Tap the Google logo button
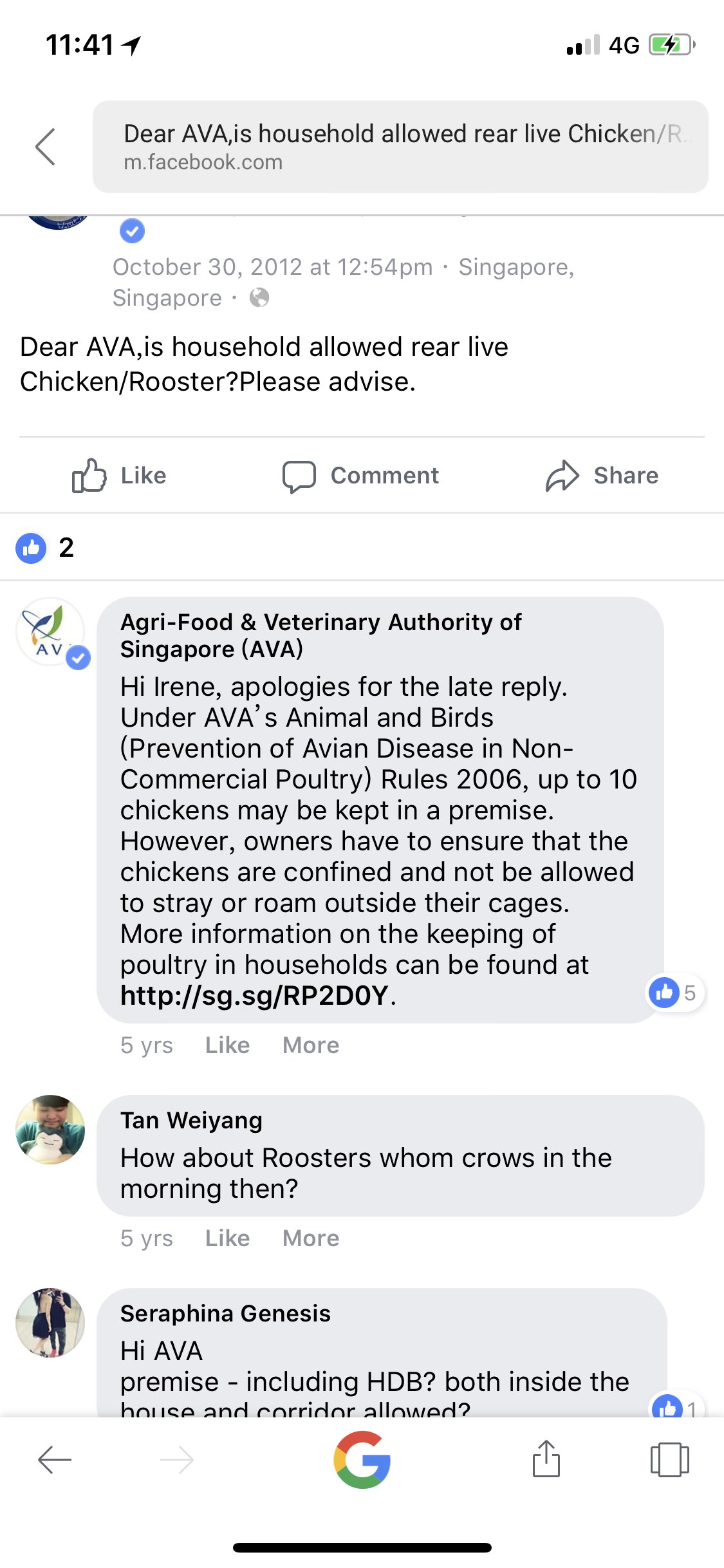724x1568 pixels. [x=362, y=1459]
